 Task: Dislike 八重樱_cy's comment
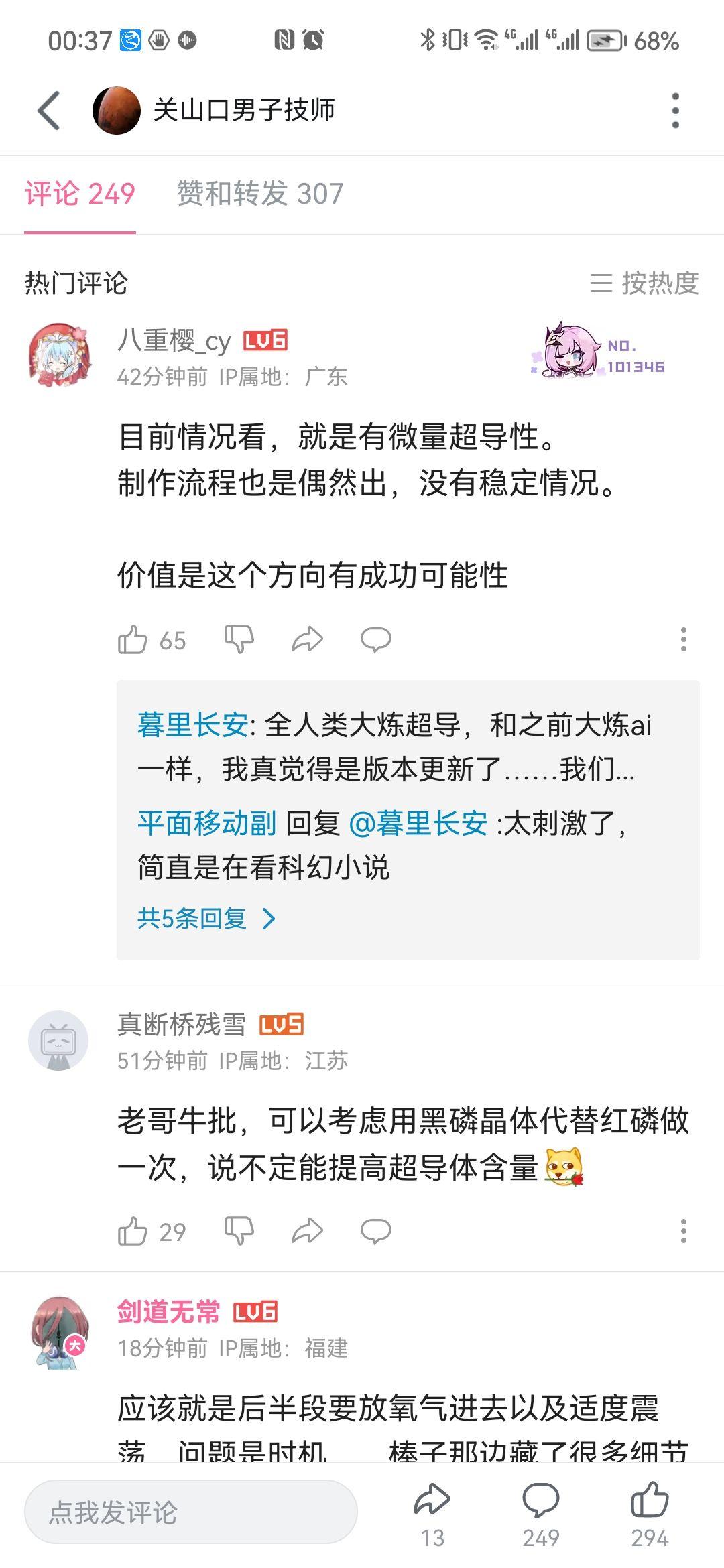tap(239, 640)
